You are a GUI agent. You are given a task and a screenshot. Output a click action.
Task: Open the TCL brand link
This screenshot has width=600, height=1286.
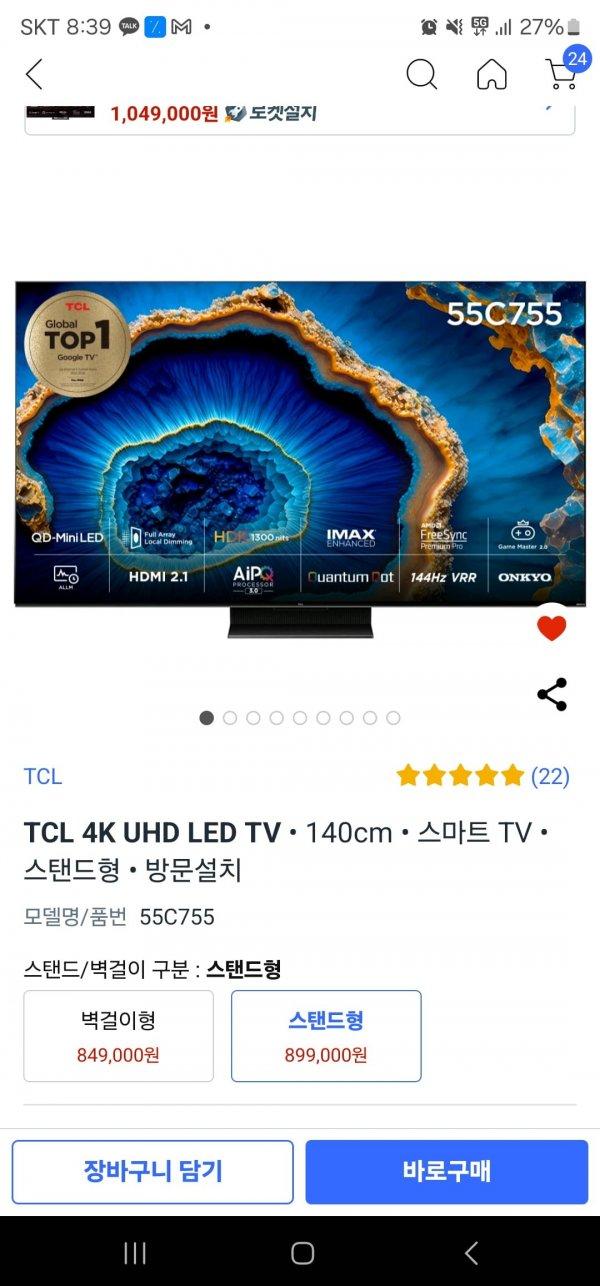click(x=43, y=776)
